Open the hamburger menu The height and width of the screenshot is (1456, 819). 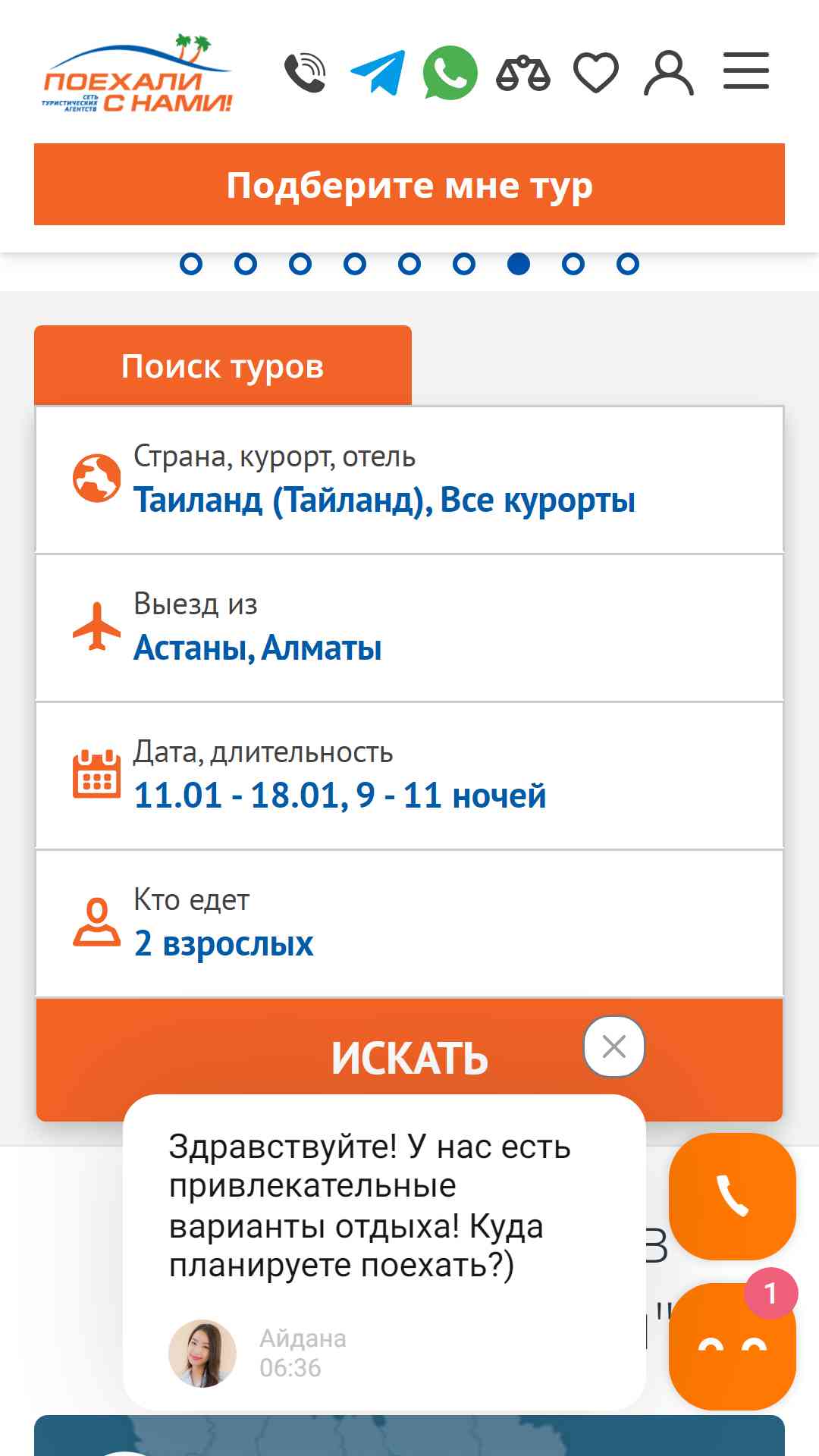(746, 71)
